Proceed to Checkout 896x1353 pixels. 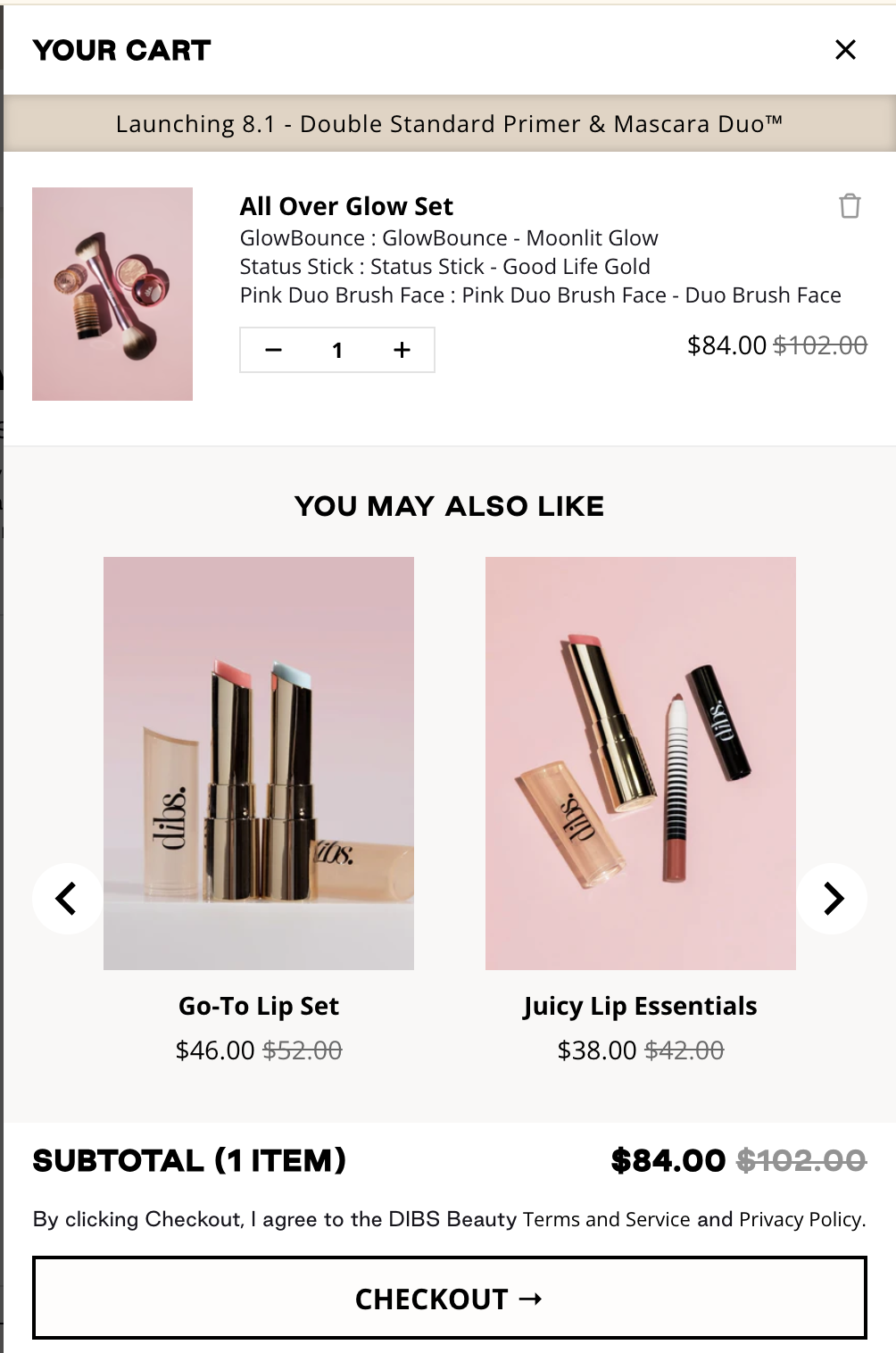tap(449, 1299)
